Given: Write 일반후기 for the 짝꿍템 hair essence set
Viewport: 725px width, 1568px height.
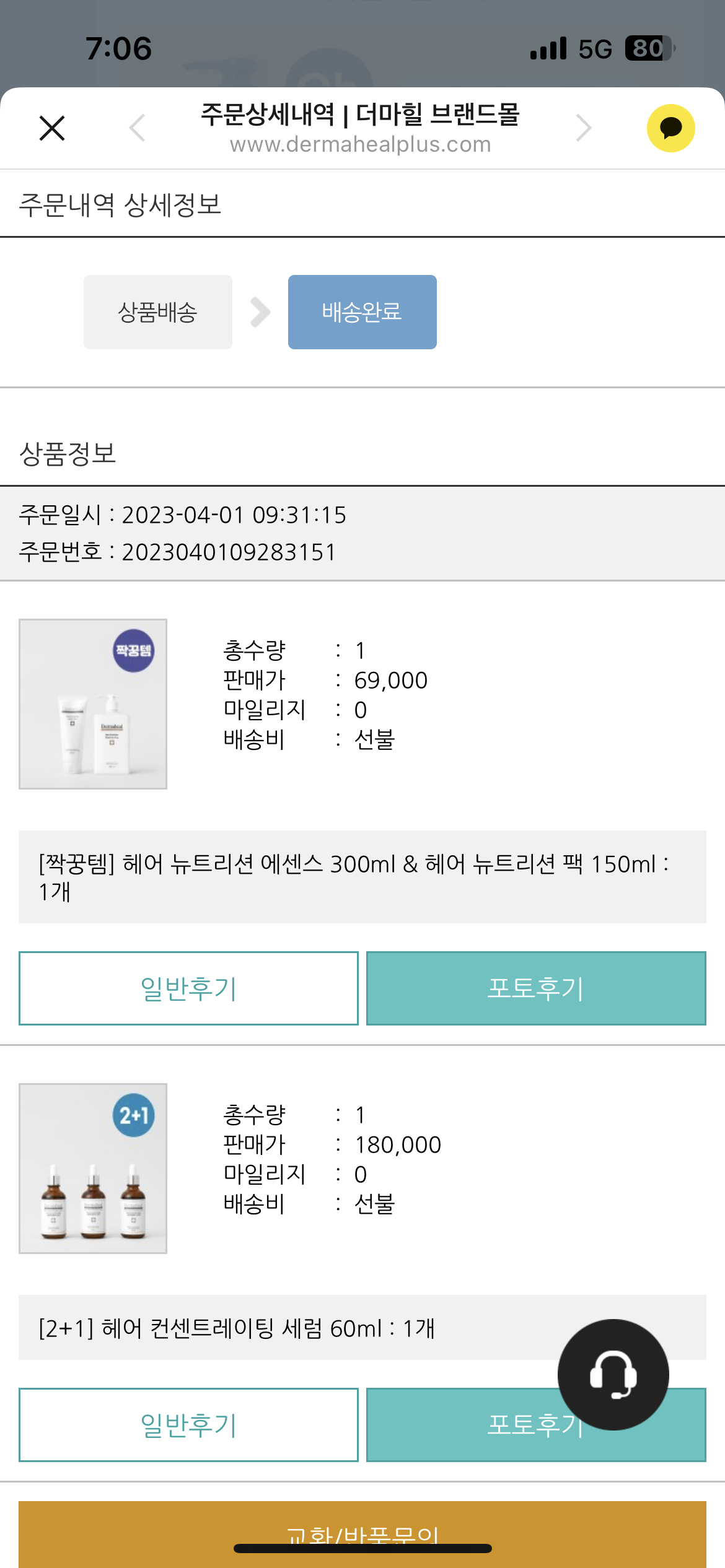Looking at the screenshot, I should pos(188,988).
